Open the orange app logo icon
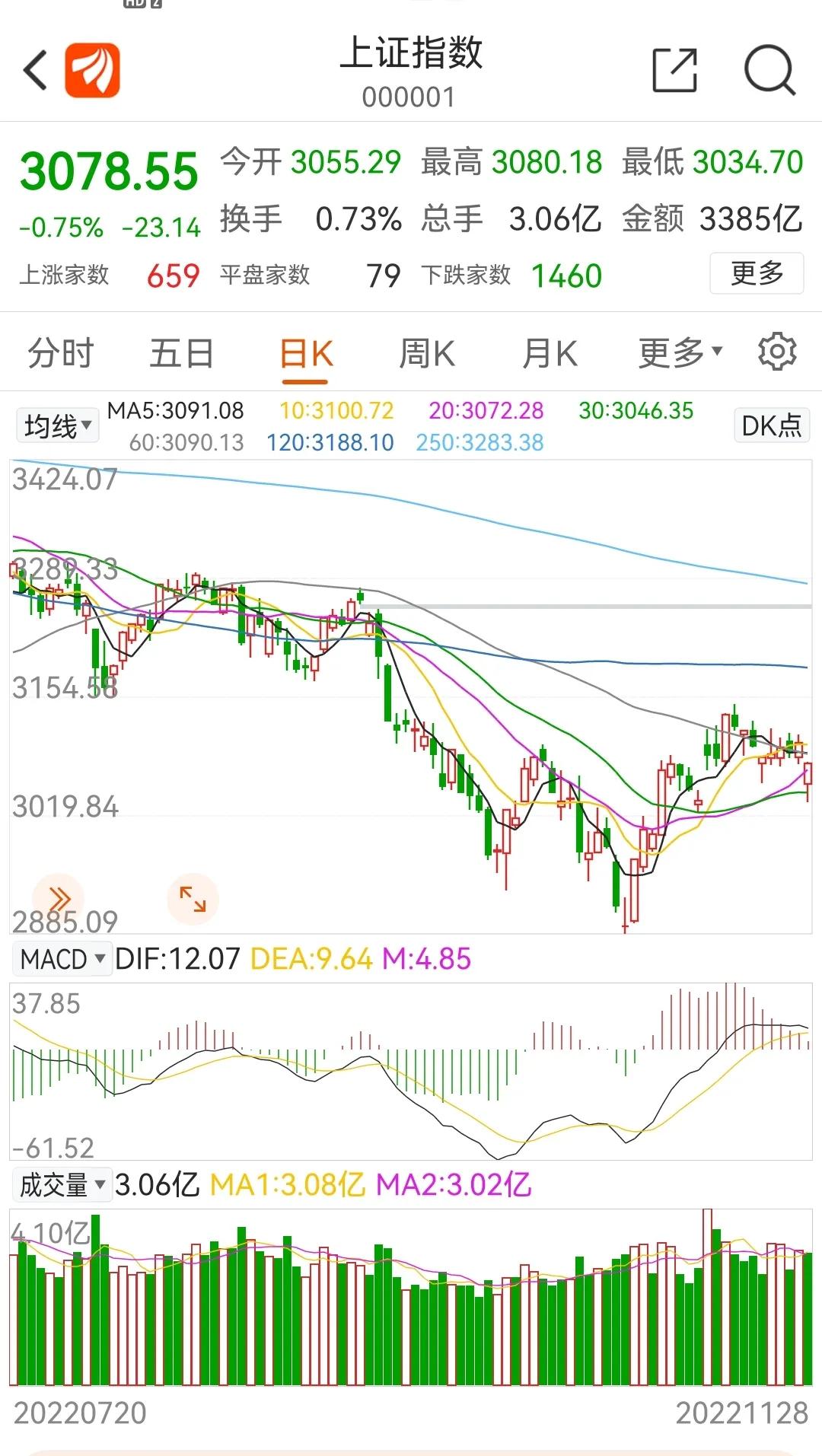The image size is (822, 1456). (92, 71)
